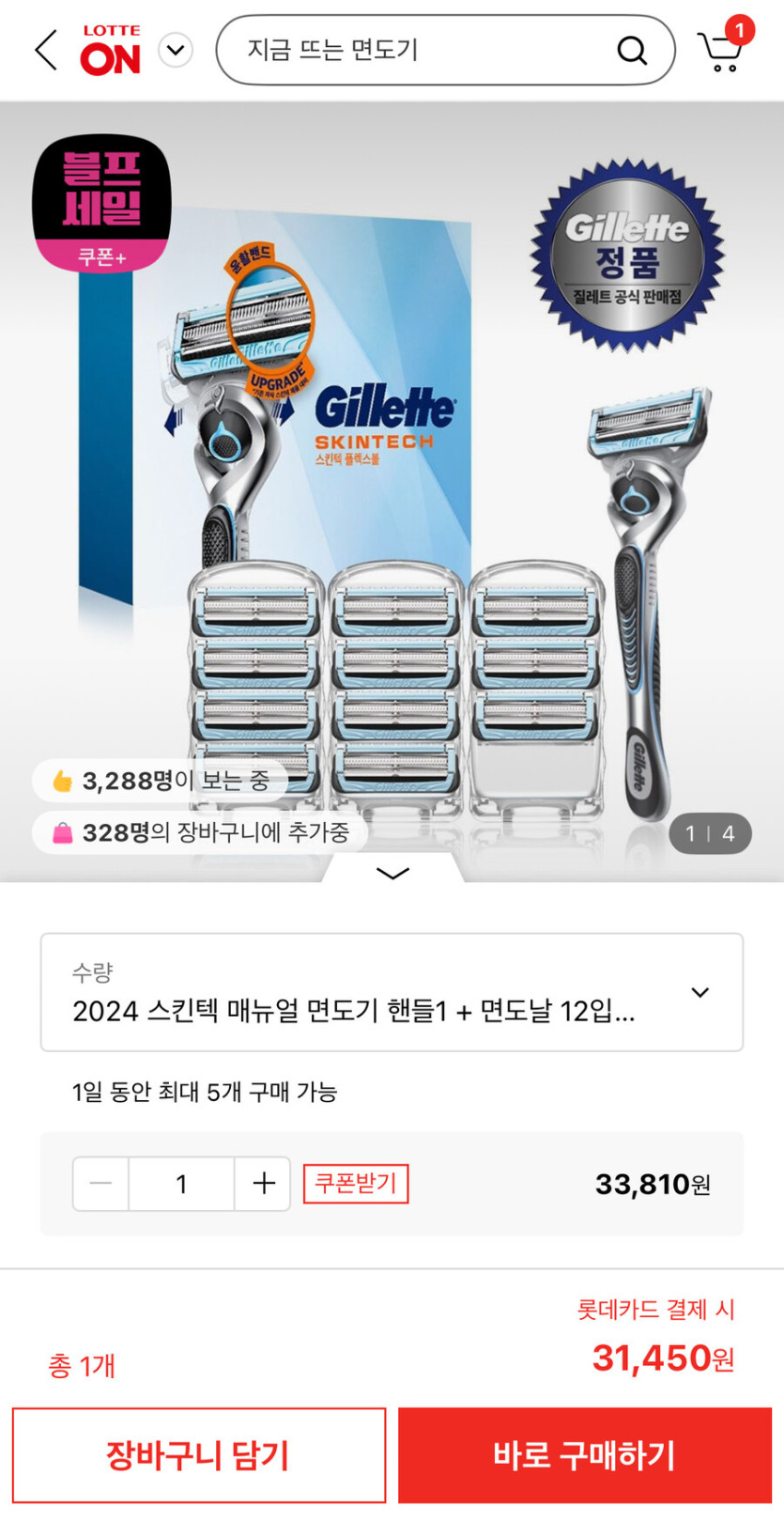Expand the chevron next to LOTTE ON logo

[x=173, y=49]
